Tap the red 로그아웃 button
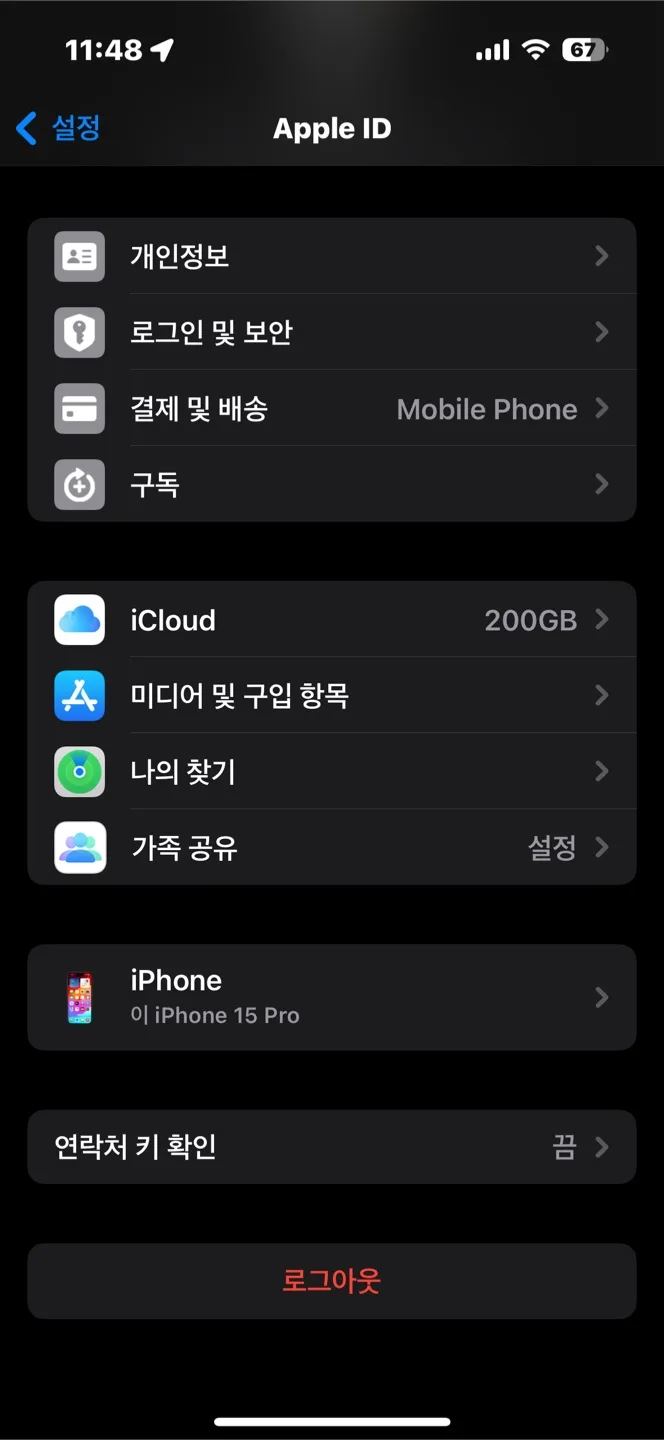This screenshot has width=664, height=1440. coord(331,1281)
